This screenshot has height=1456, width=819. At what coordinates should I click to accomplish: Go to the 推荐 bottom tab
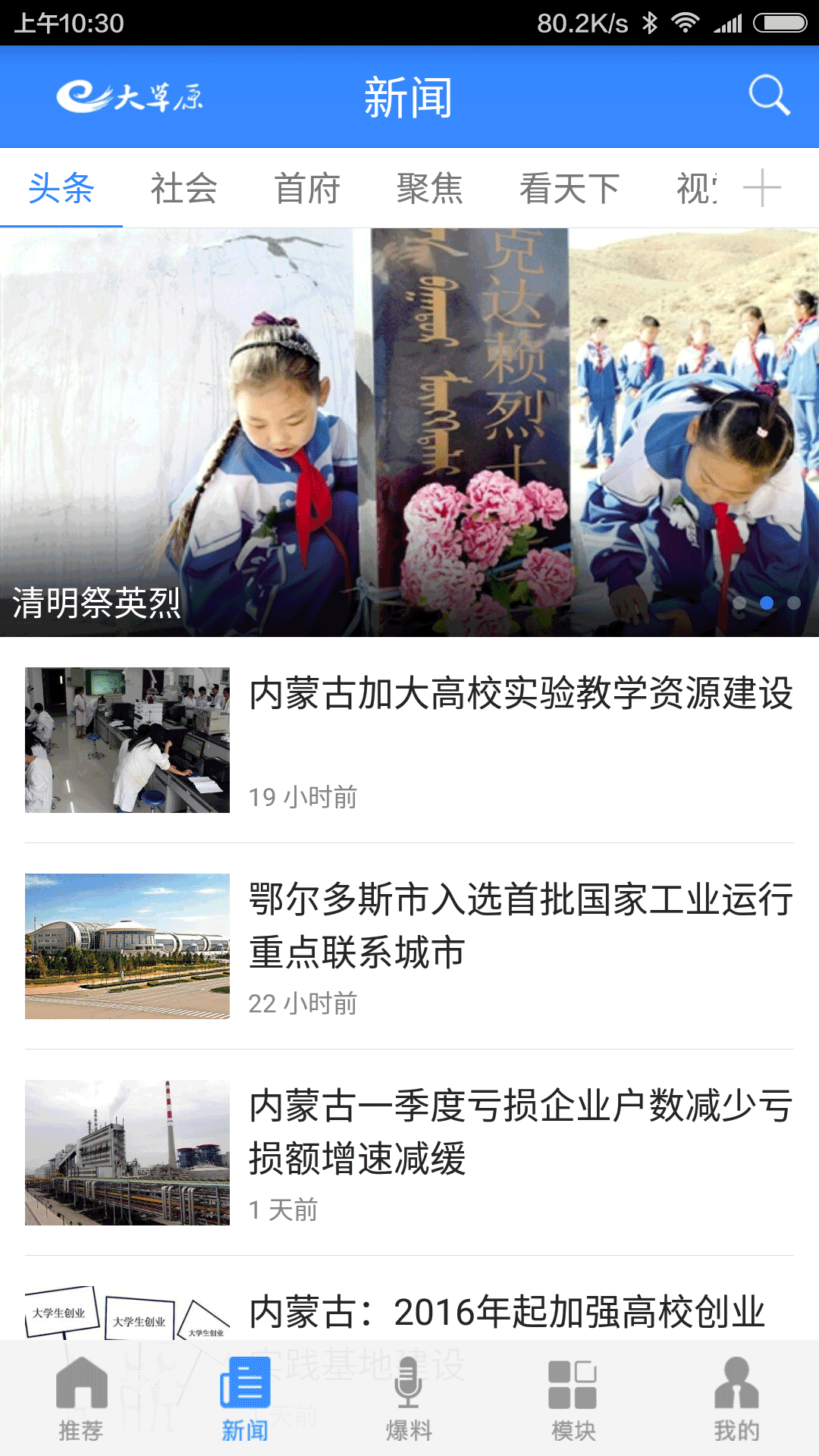pyautogui.click(x=81, y=1399)
